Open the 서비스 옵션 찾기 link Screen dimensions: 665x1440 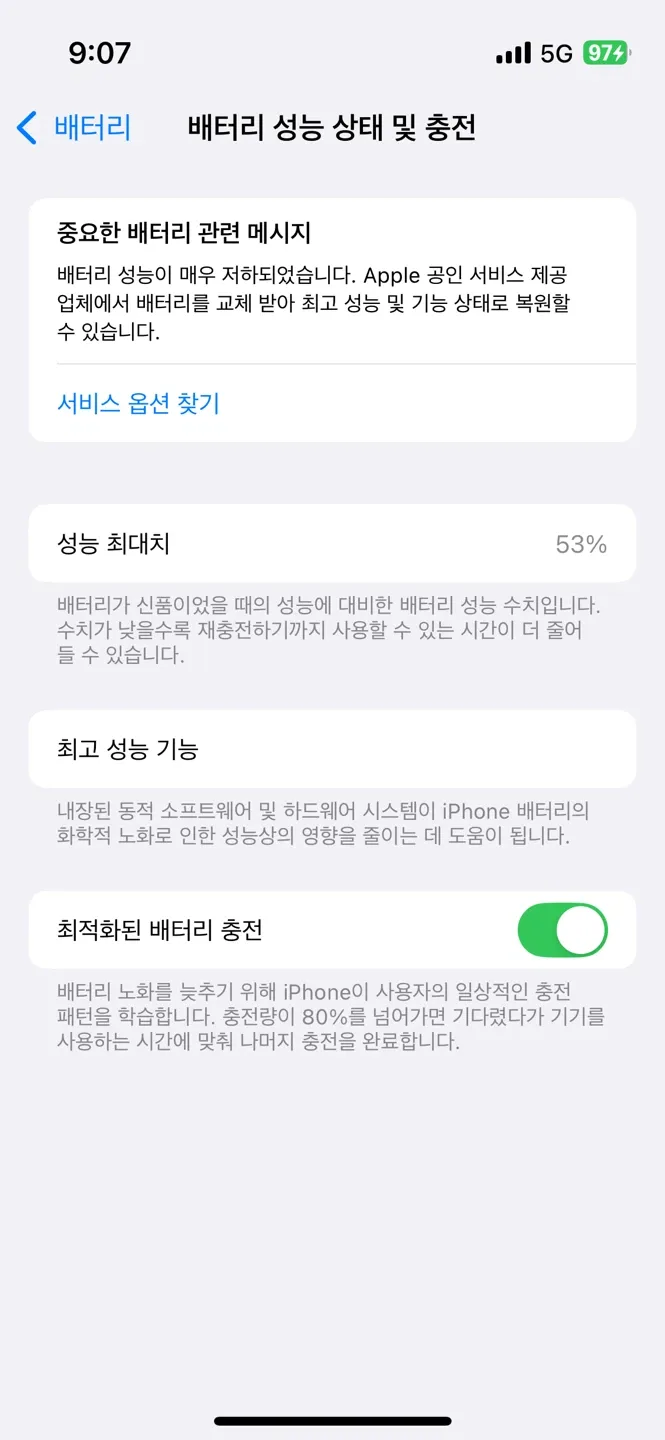138,404
